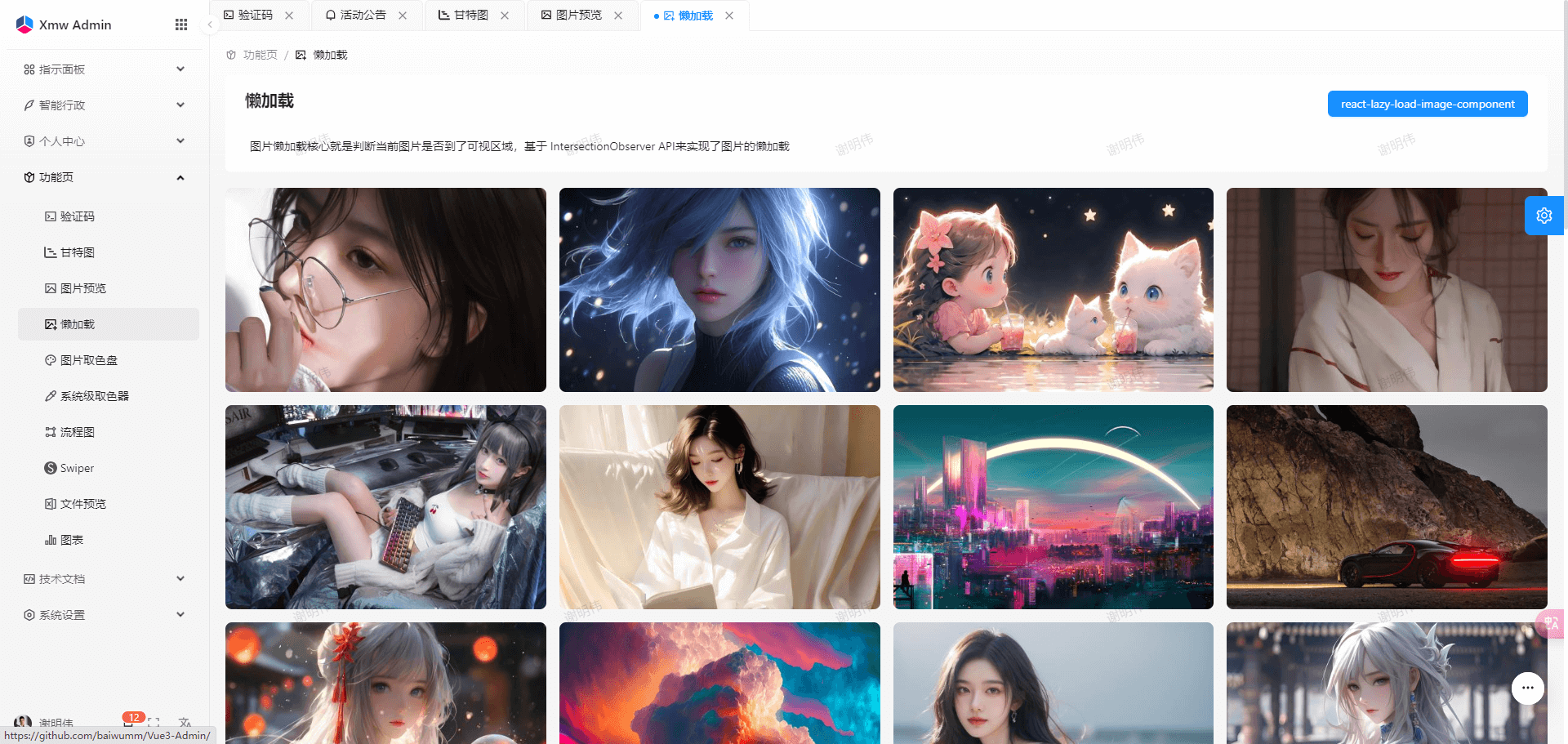The image size is (1568, 744).
Task: Open the cartoon girl and white cats image
Action: 1053,290
